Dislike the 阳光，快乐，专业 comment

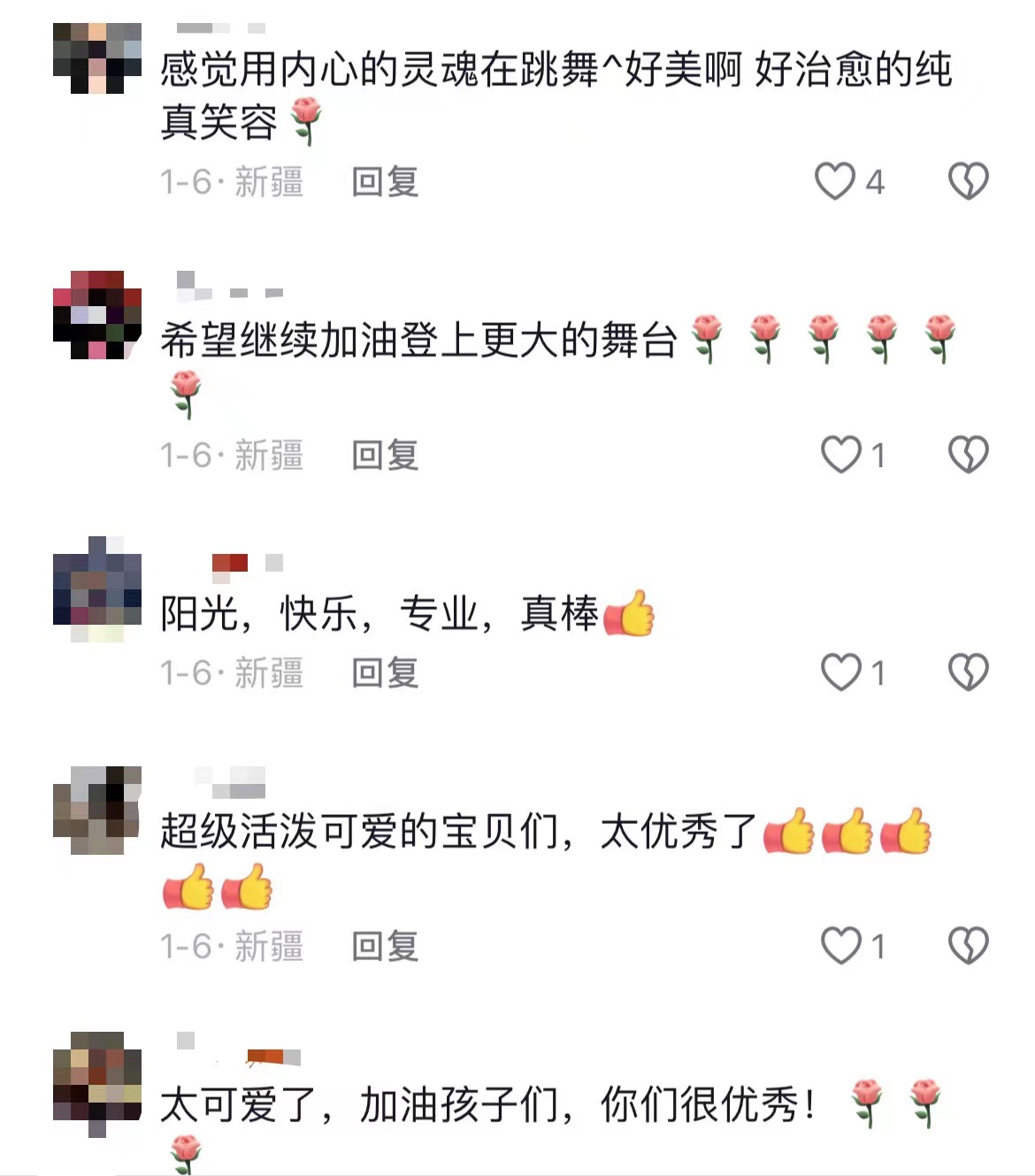click(x=968, y=673)
